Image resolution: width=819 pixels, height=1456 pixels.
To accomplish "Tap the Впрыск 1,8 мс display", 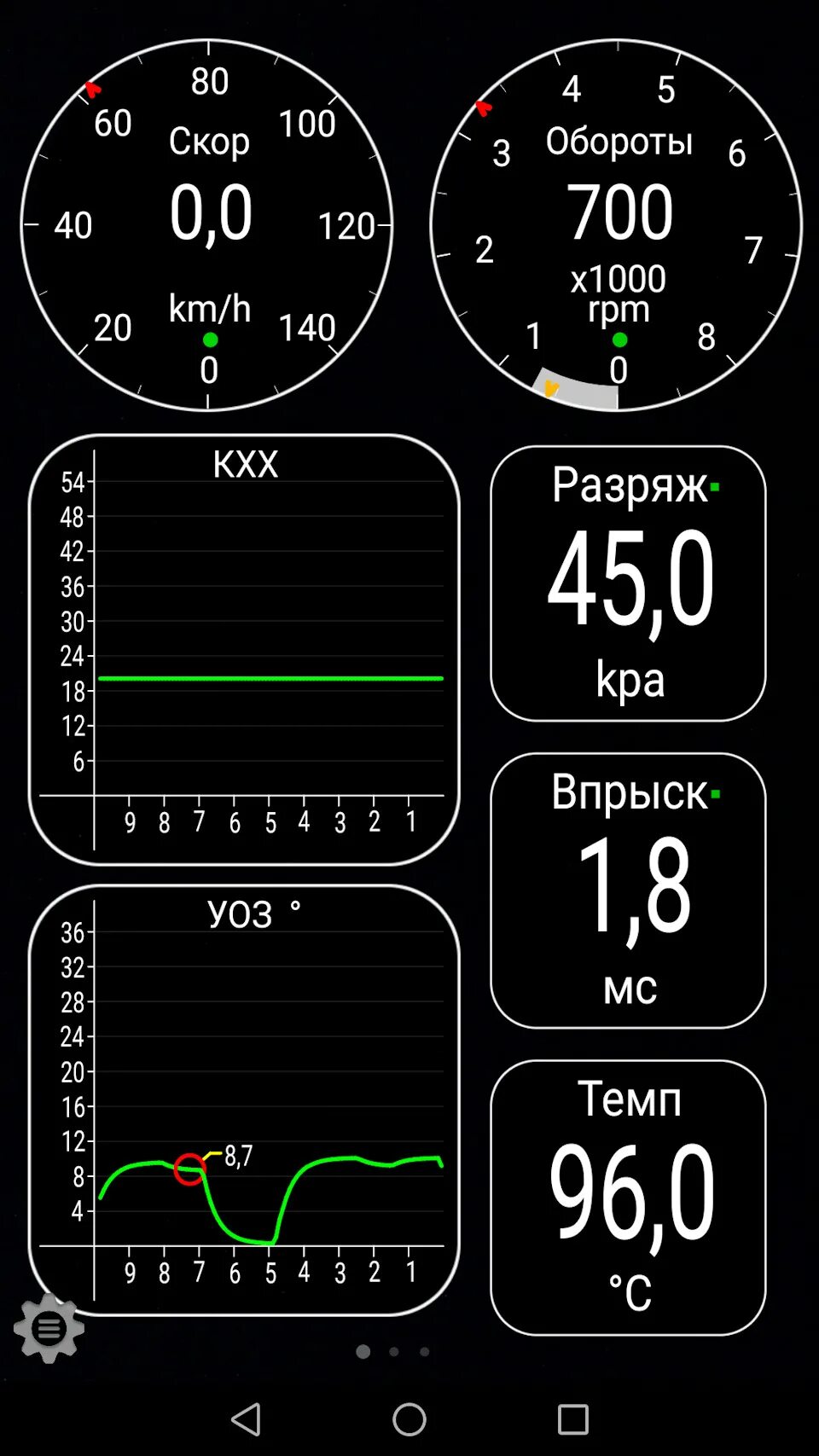I will pyautogui.click(x=629, y=891).
